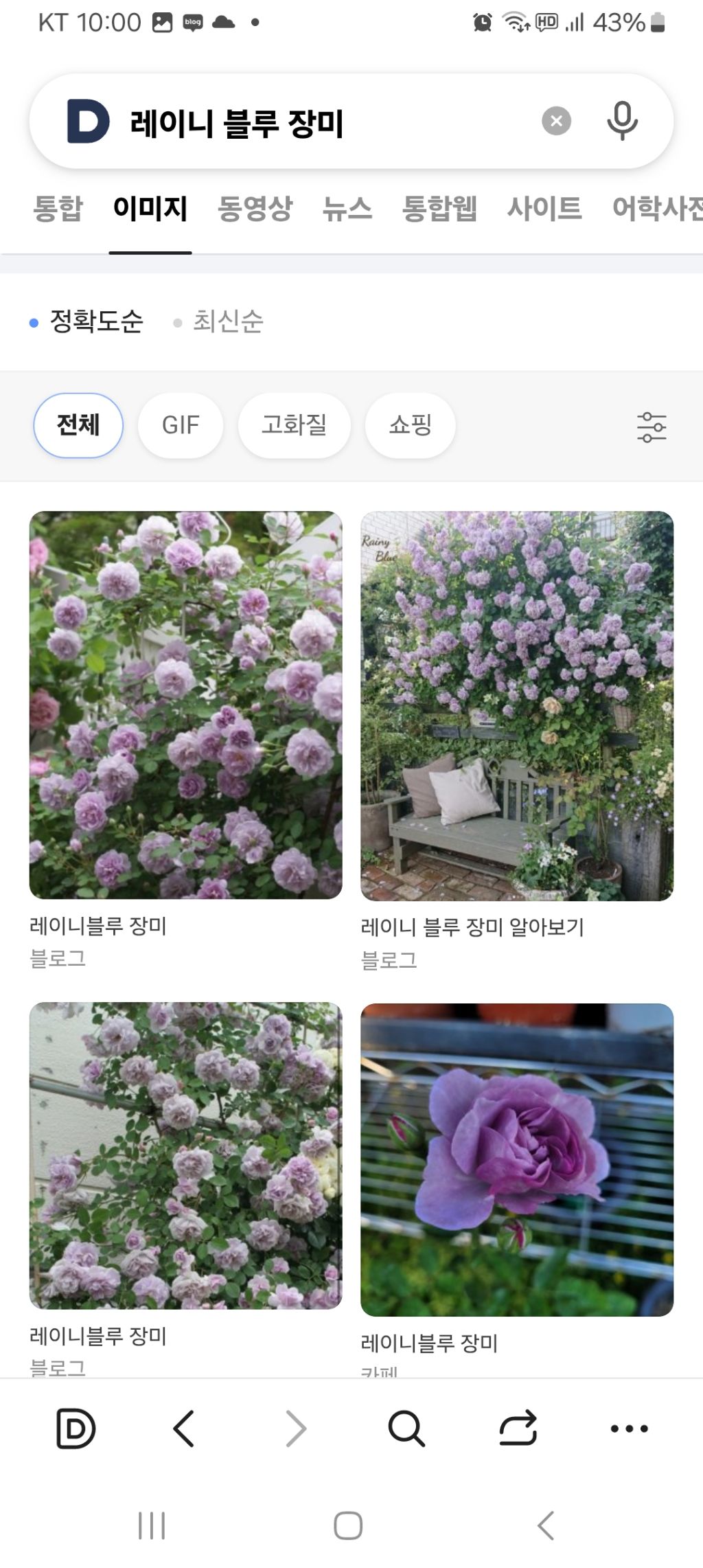The height and width of the screenshot is (1568, 703).
Task: Open the single purple rose close-up image
Action: (x=517, y=1159)
